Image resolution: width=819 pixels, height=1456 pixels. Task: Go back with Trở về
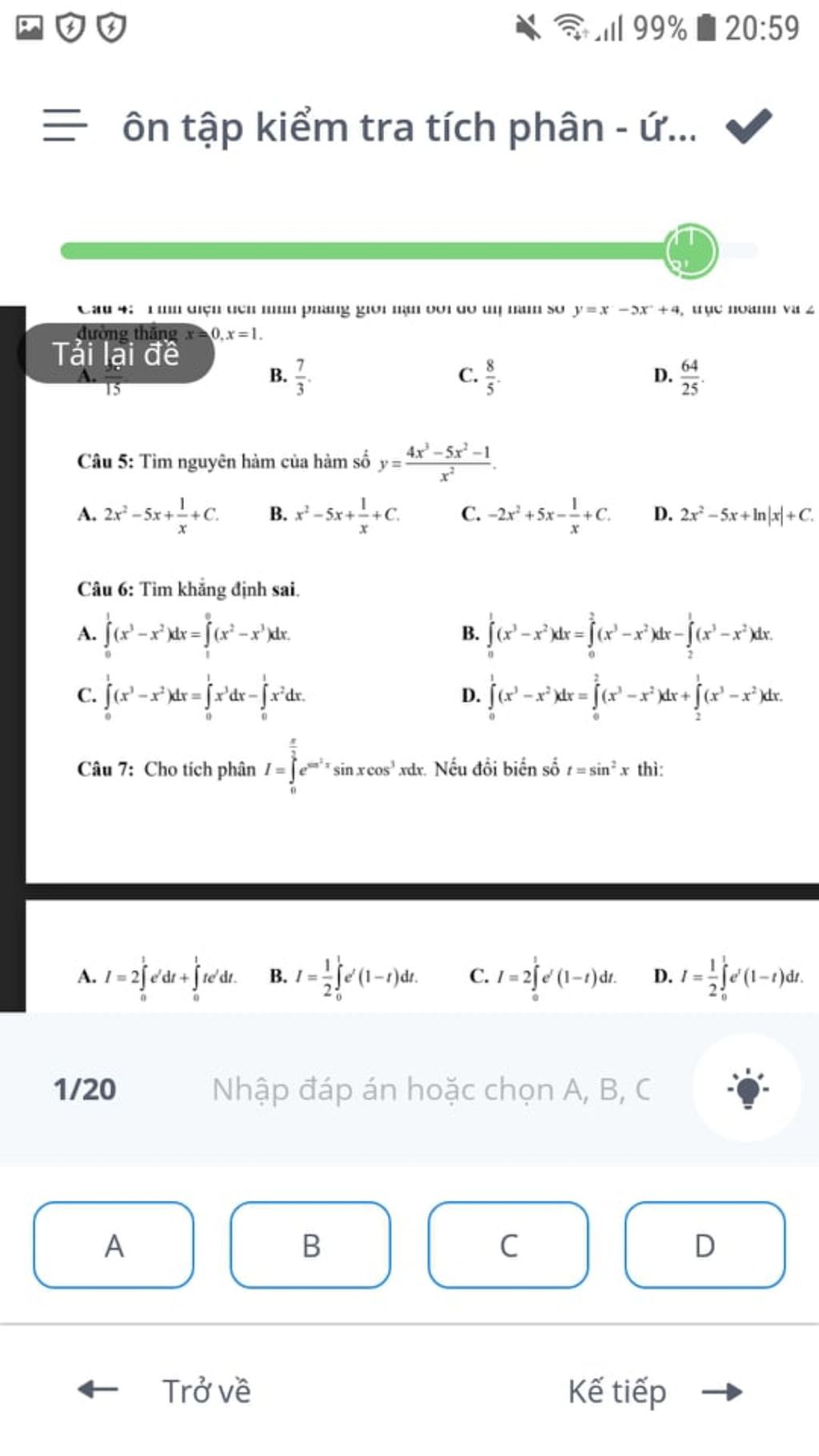click(x=166, y=1391)
